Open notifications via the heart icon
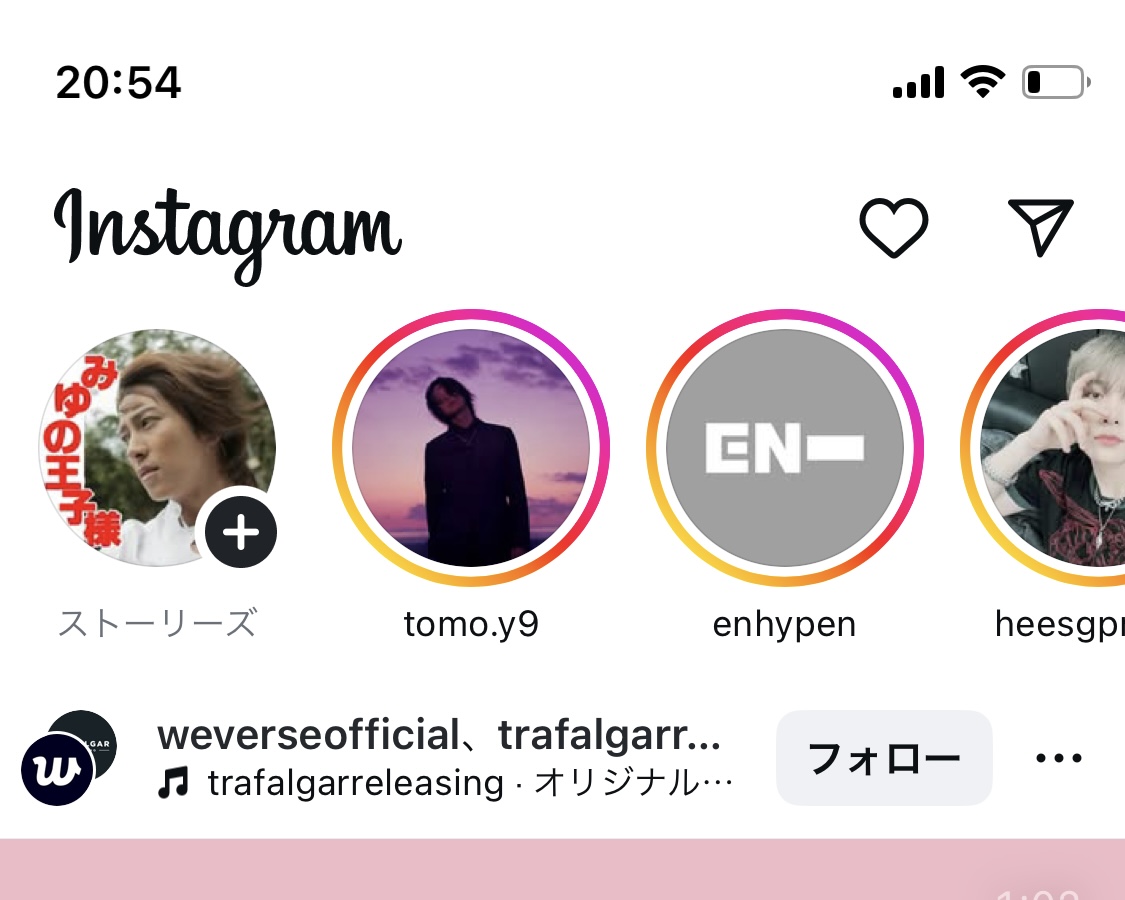Viewport: 1125px width, 900px height. 893,227
